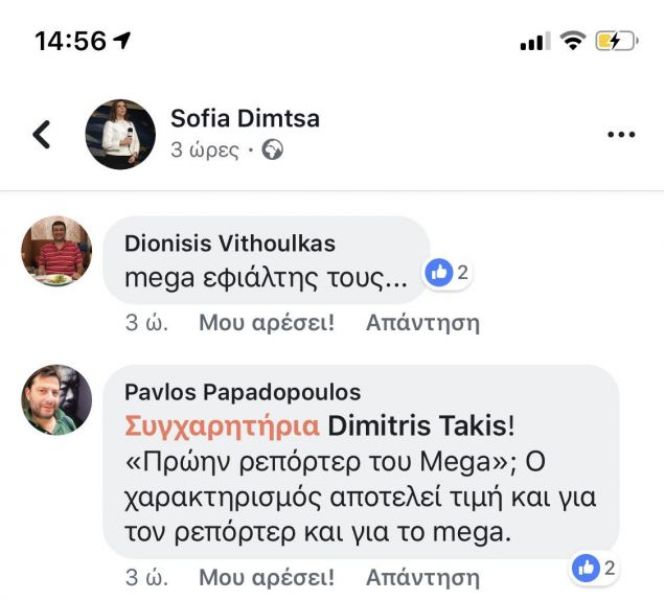
Task: View reactions on Pavlos Papadopoulos's comment
Action: click(x=594, y=568)
